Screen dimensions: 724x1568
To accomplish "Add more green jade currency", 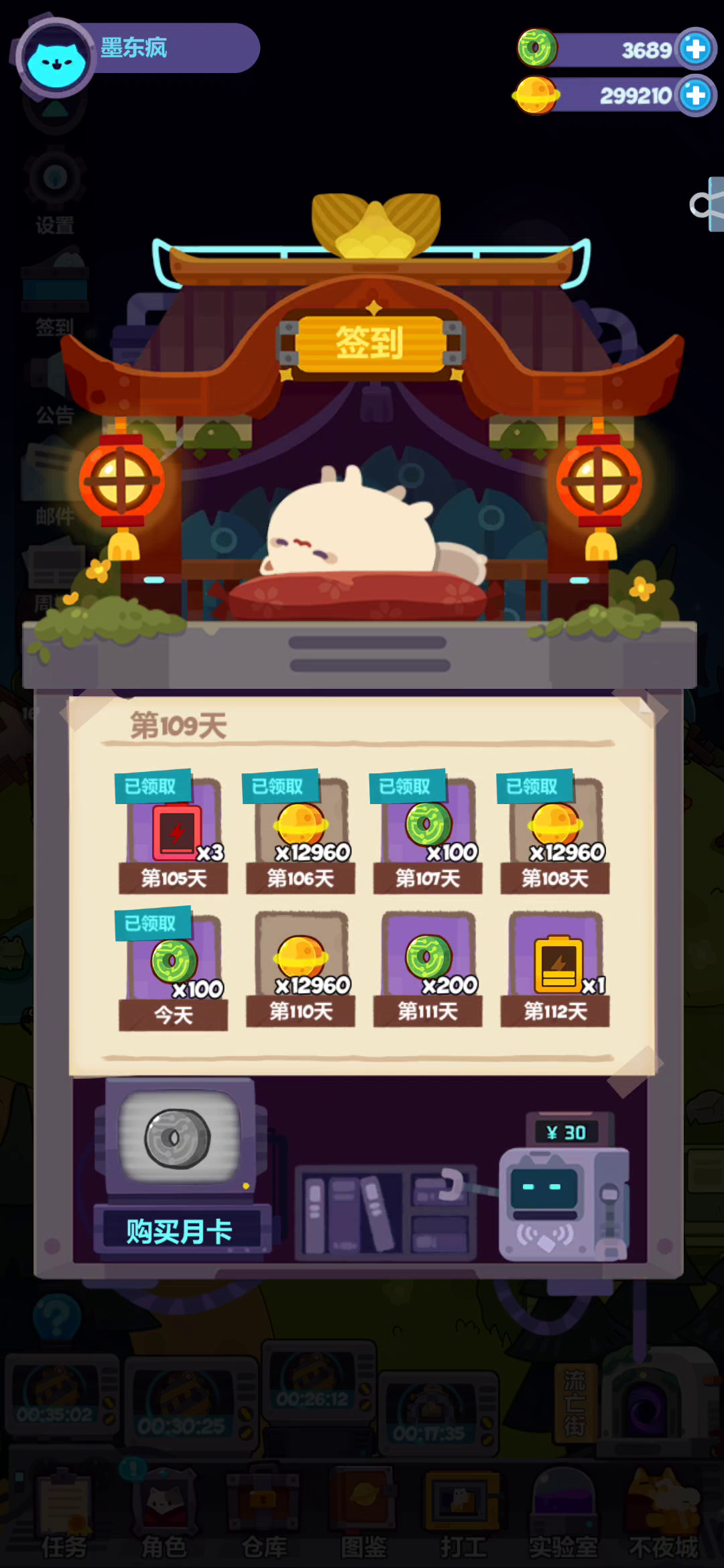I will [695, 48].
